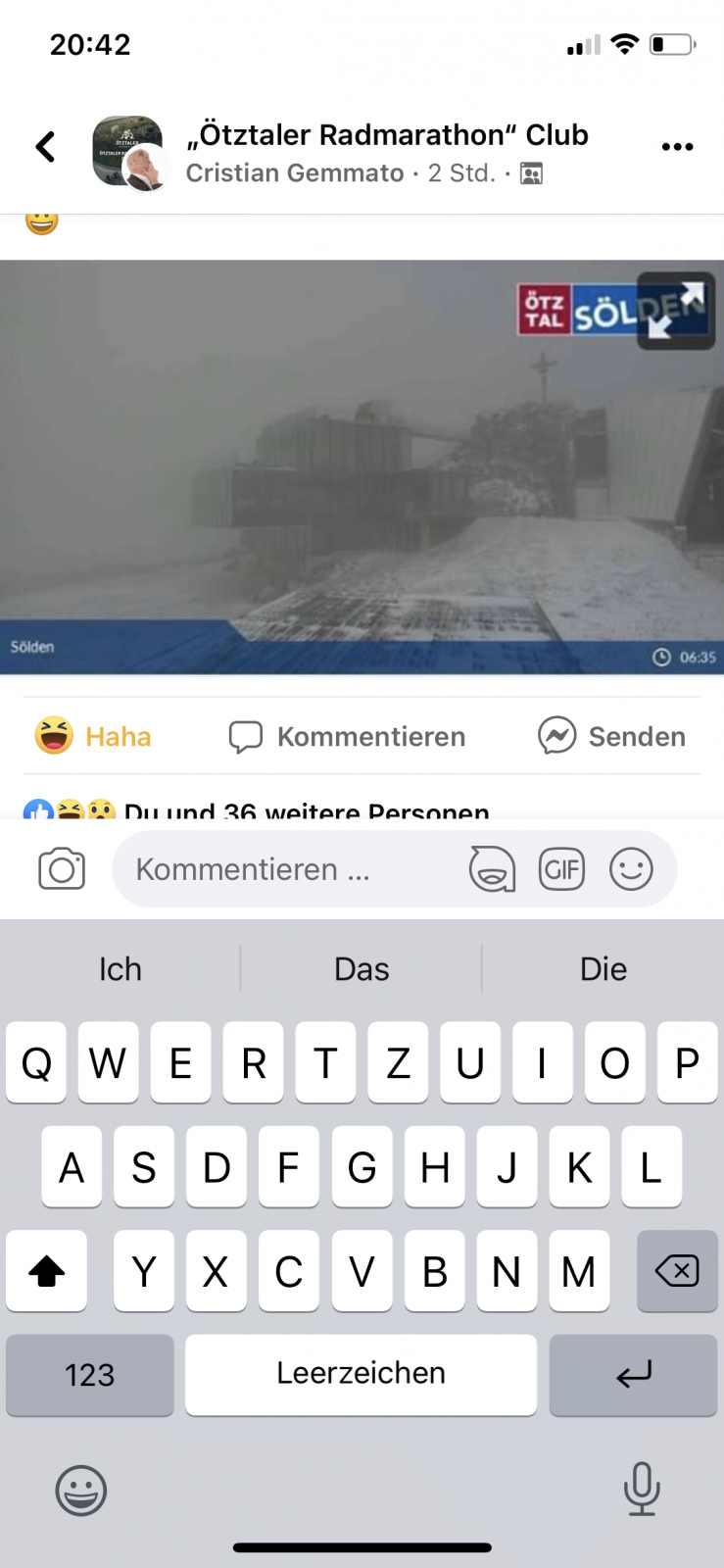Hit the backspace key on the keyboard
The width and height of the screenshot is (724, 1568).
677,1271
